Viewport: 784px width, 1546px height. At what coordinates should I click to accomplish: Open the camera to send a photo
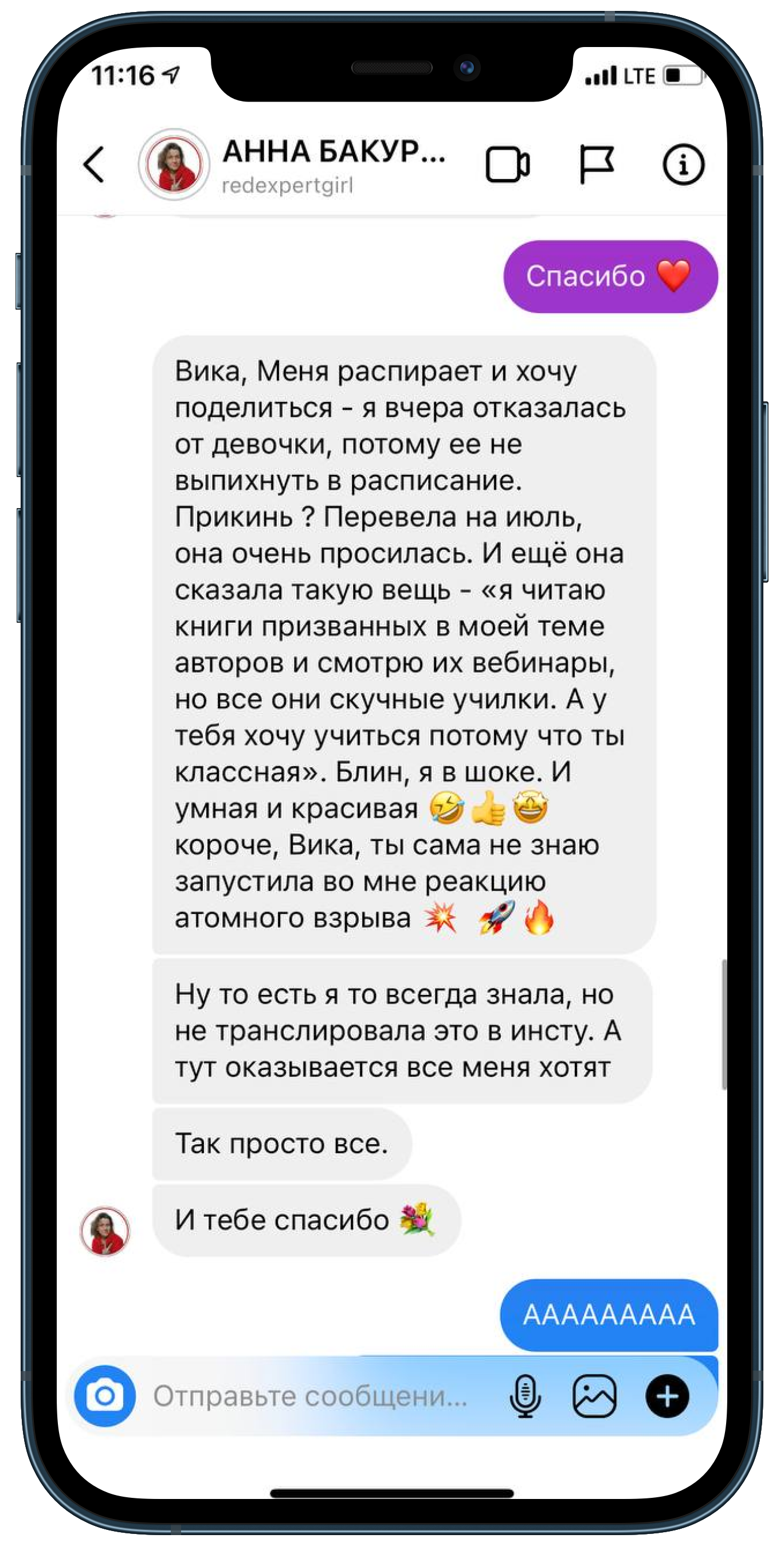(105, 1395)
